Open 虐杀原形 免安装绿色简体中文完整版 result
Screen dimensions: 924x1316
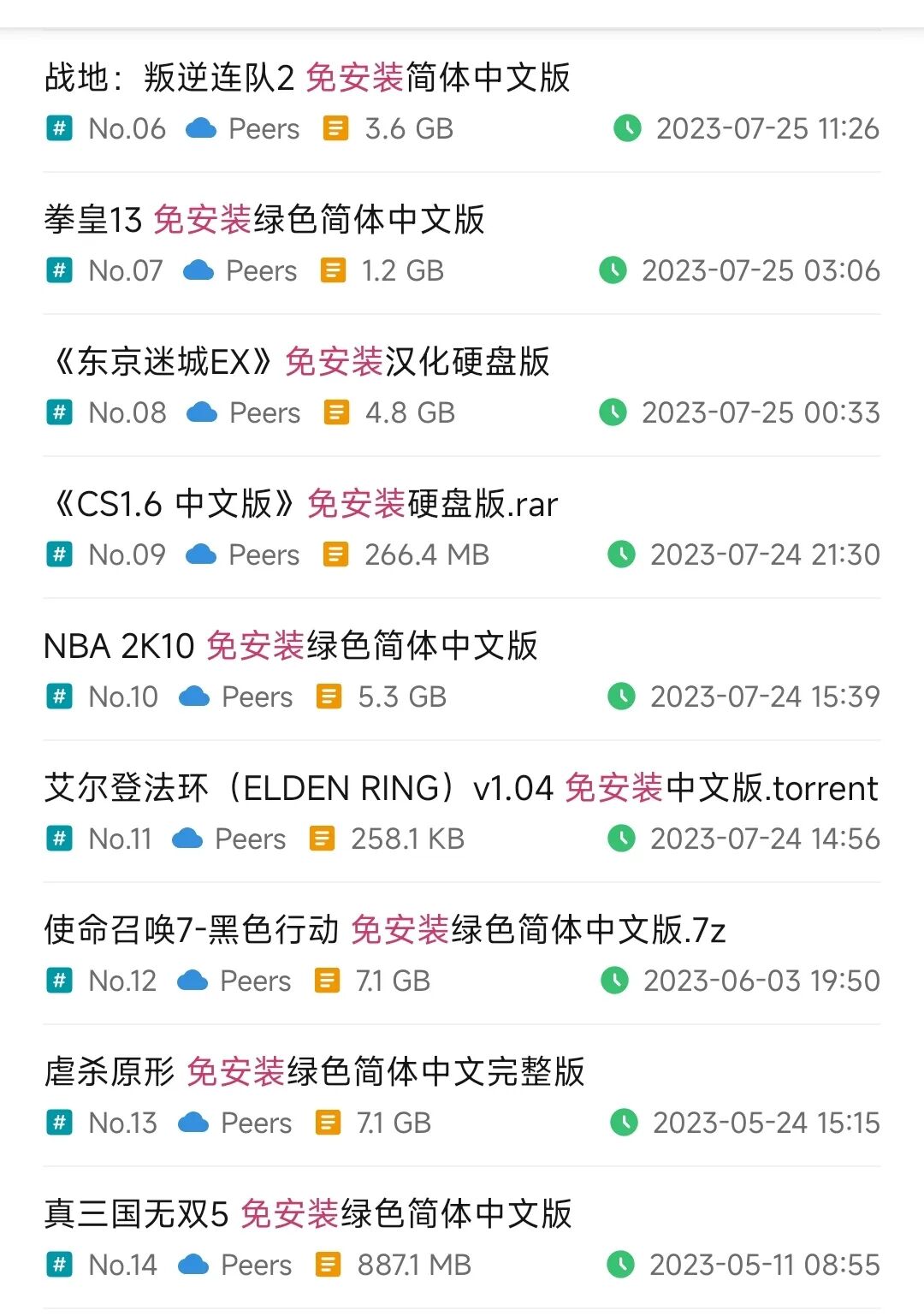point(315,1072)
